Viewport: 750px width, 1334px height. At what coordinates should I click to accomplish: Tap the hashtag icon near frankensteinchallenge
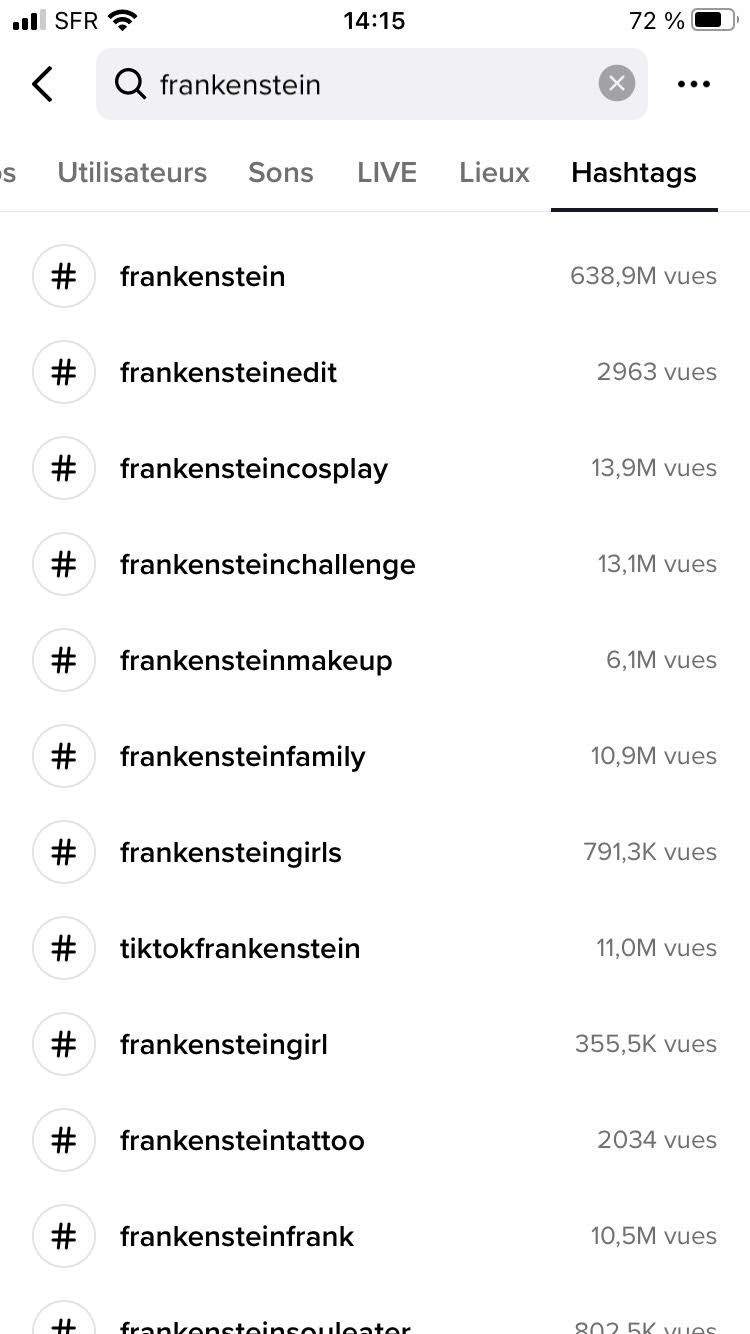coord(63,564)
